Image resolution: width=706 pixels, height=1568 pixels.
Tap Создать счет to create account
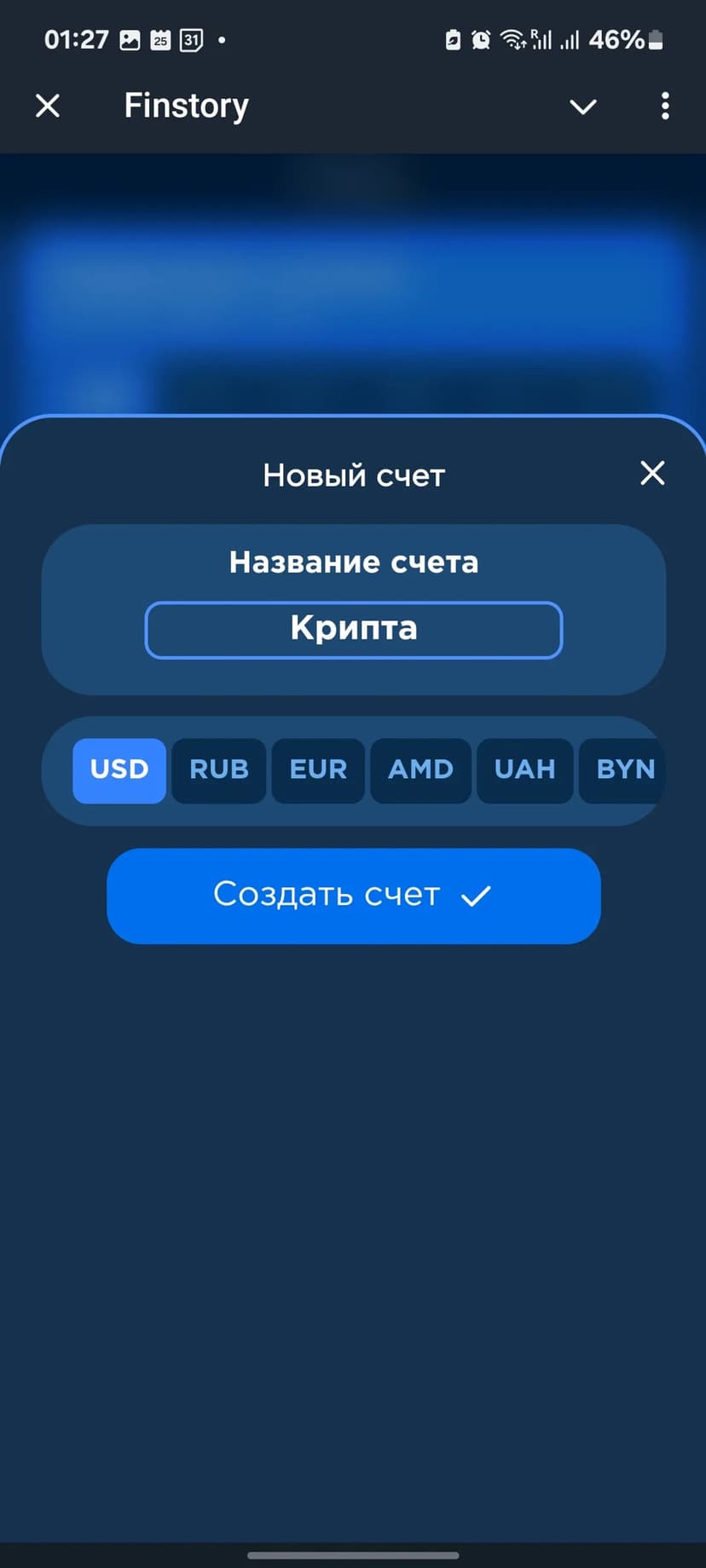[353, 896]
